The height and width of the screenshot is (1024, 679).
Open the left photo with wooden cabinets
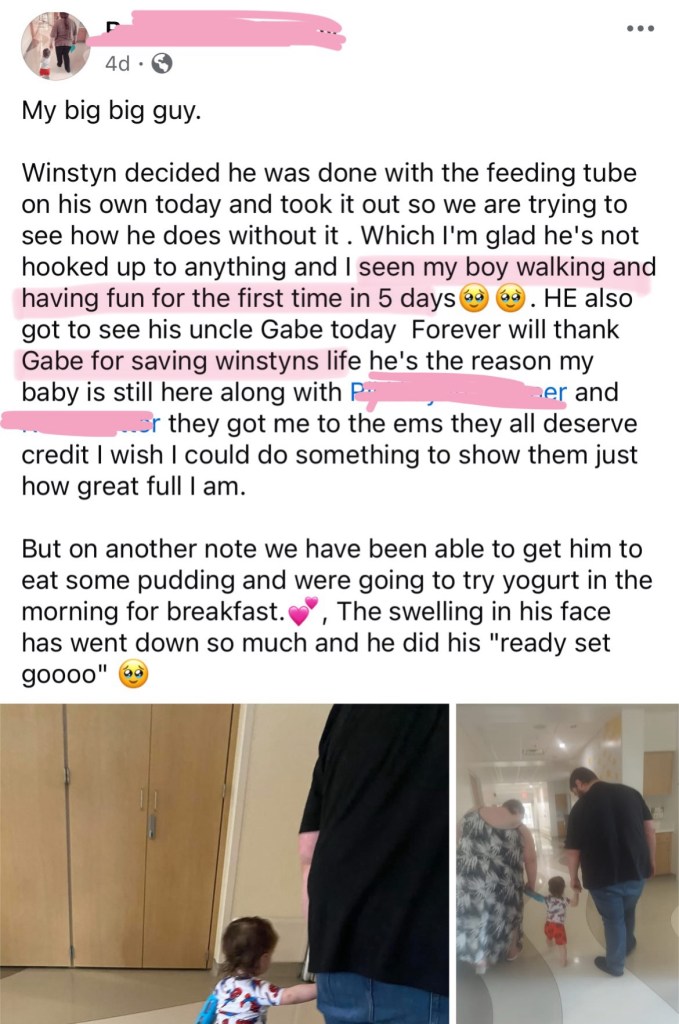coord(224,863)
